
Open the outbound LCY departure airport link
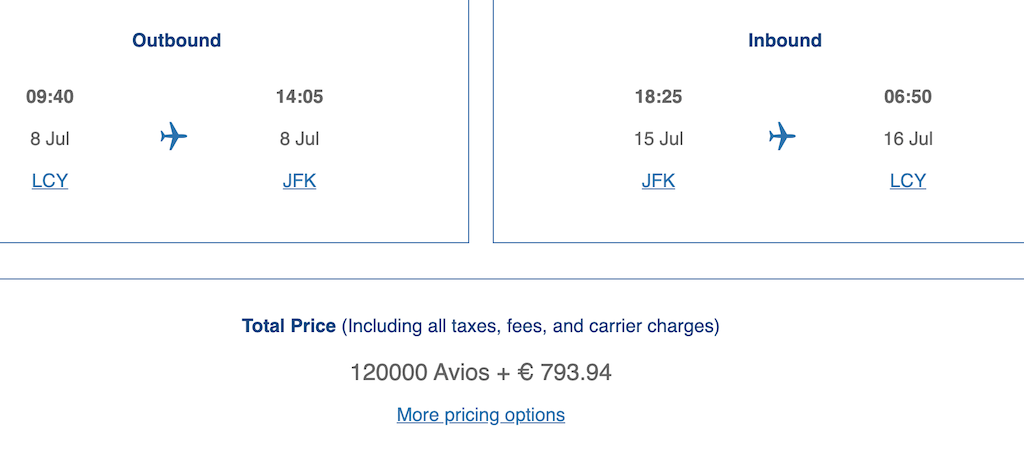(50, 181)
